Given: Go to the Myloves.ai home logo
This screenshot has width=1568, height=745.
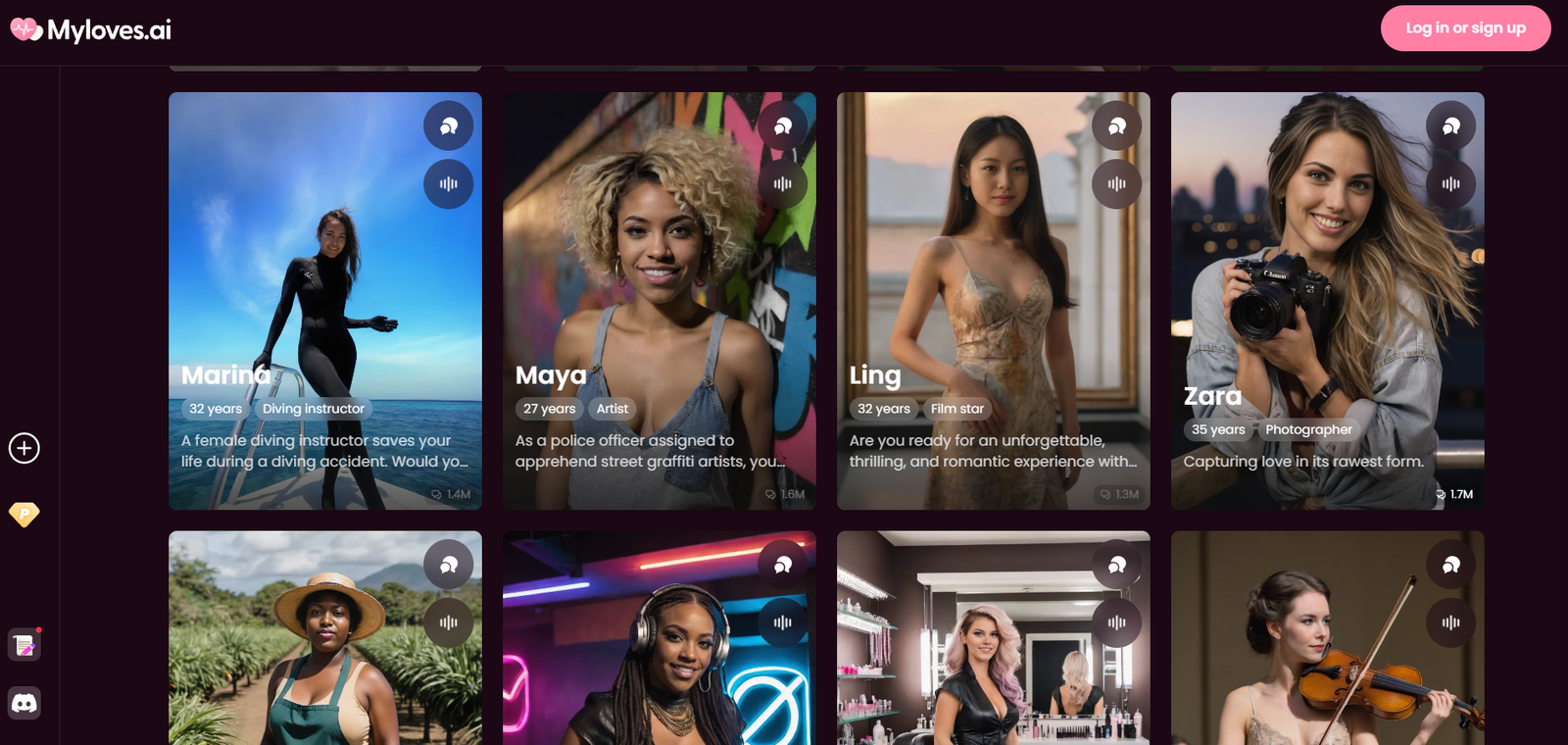Looking at the screenshot, I should 91,30.
